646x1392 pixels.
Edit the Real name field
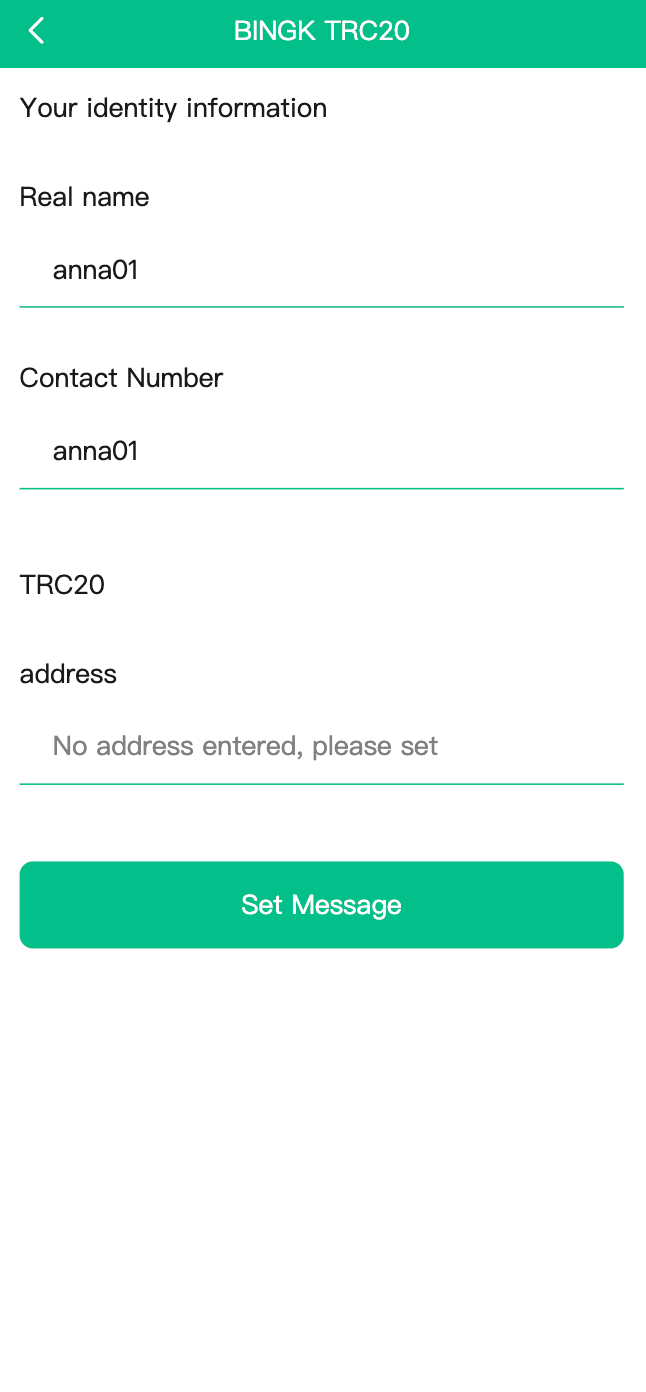320,270
